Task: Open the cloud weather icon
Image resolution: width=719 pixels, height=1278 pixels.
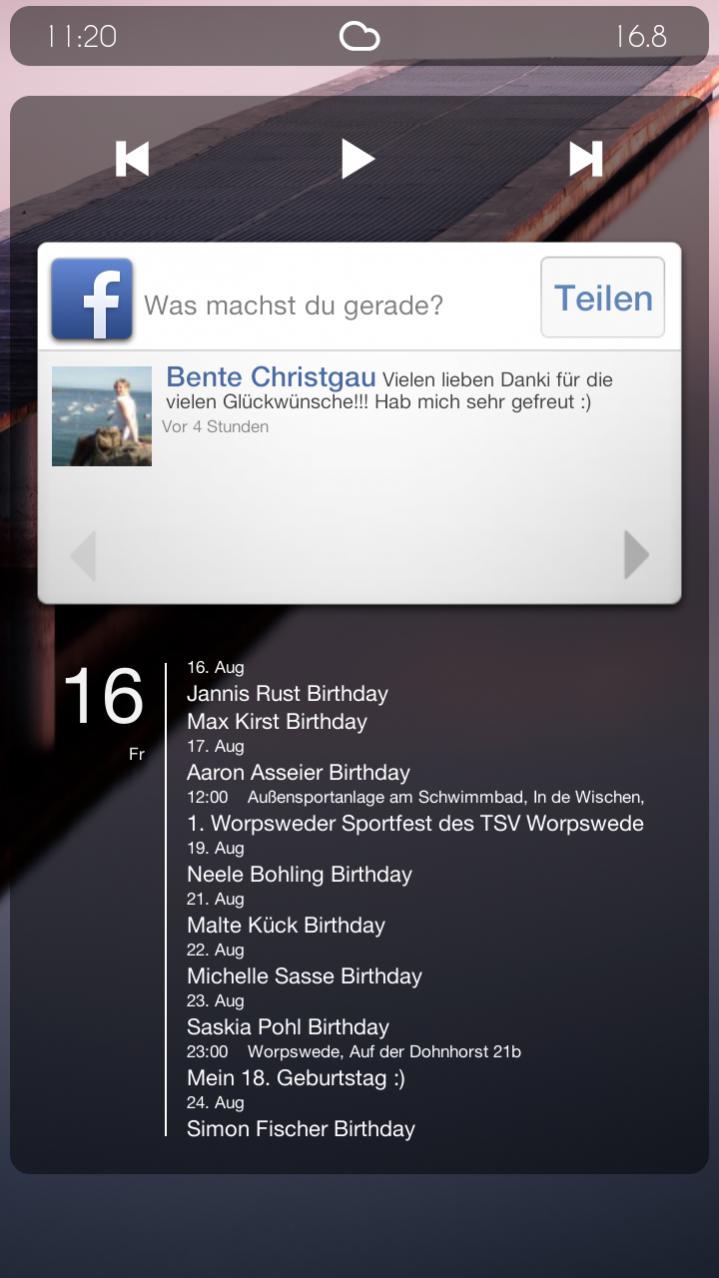Action: click(x=359, y=37)
